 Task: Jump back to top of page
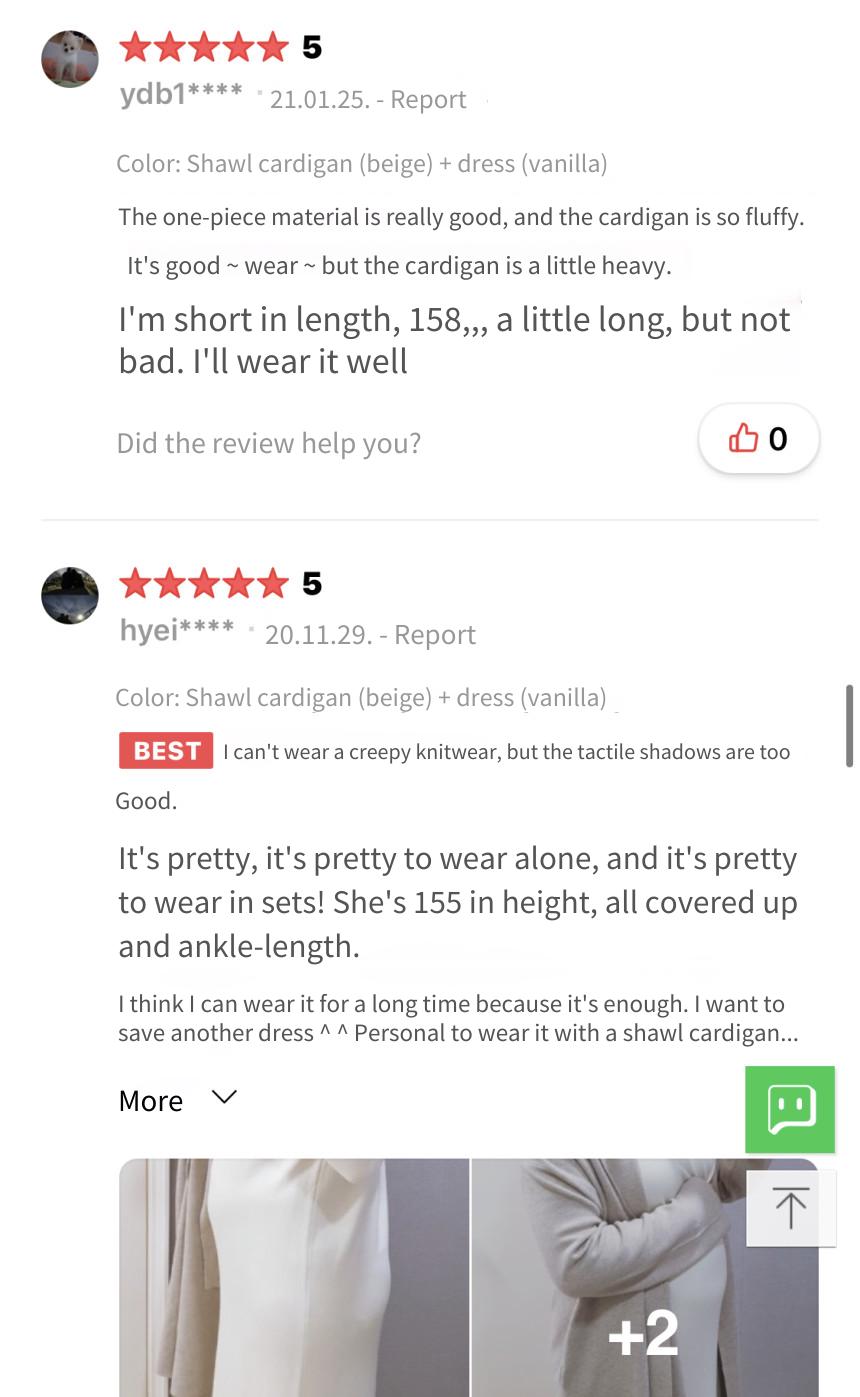(x=790, y=1208)
